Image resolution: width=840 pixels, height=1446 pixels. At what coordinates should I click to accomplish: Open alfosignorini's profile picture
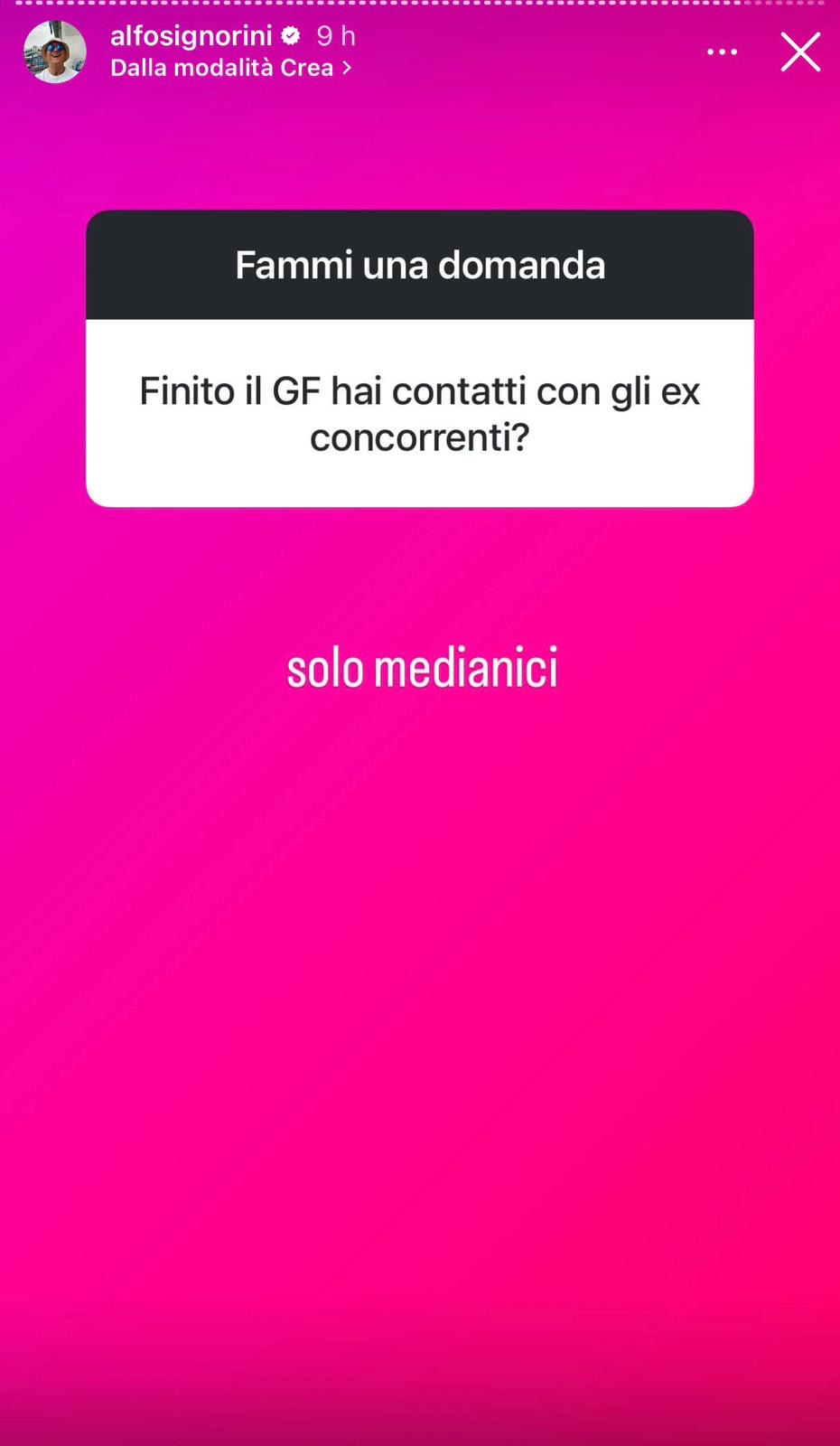pyautogui.click(x=55, y=52)
